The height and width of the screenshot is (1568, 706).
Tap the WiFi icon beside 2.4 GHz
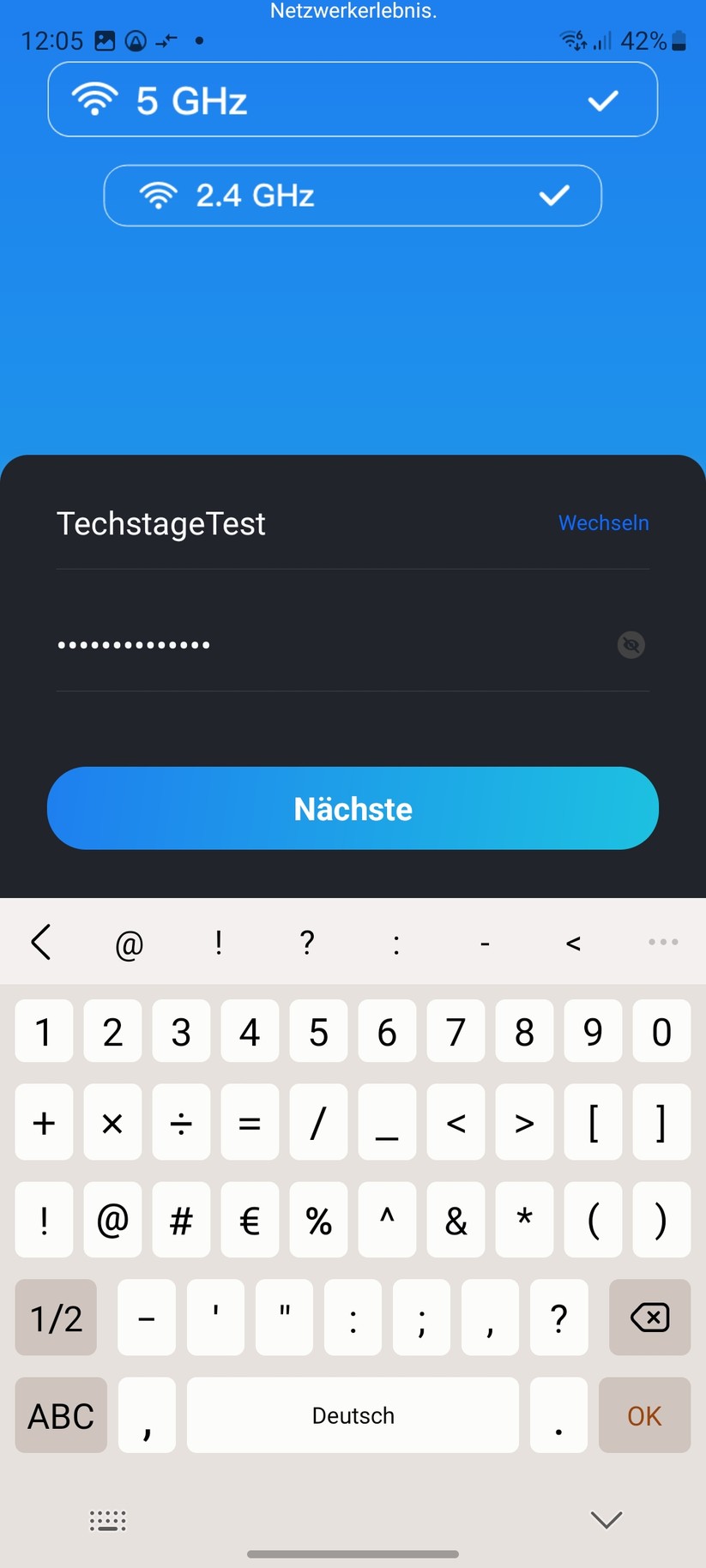[159, 196]
